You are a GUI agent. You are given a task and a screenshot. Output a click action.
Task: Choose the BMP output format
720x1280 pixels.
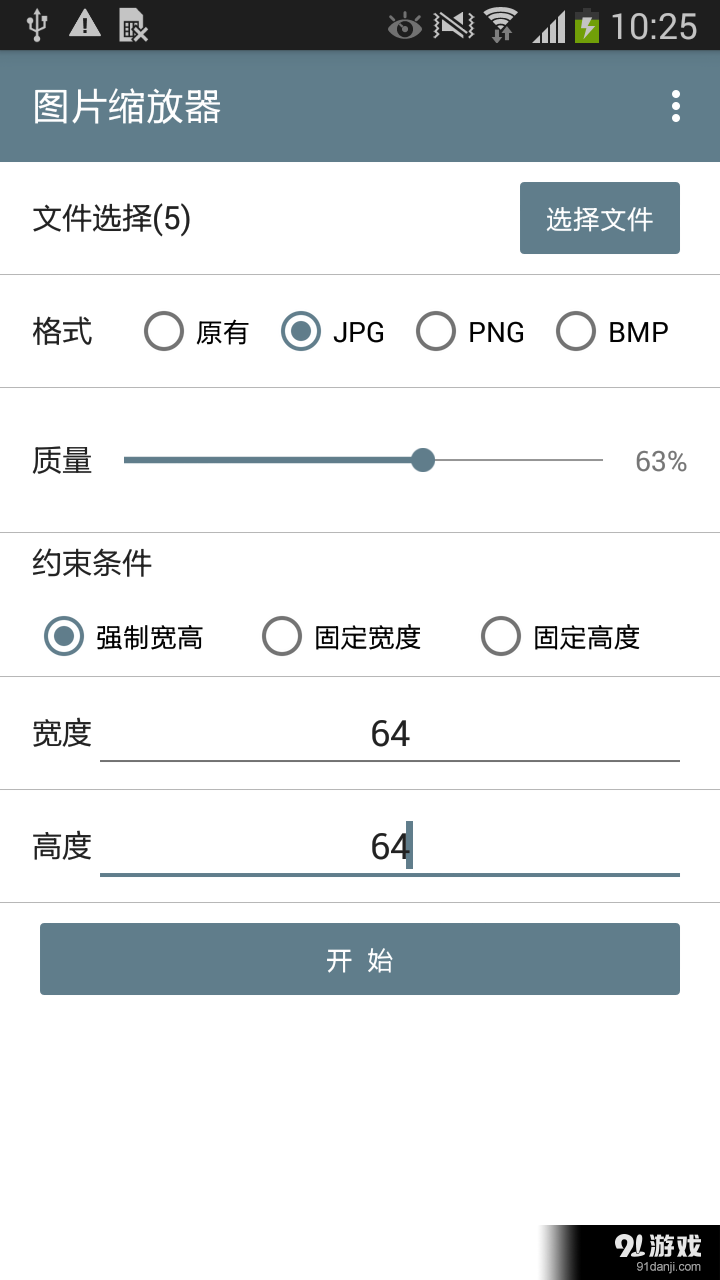click(576, 331)
